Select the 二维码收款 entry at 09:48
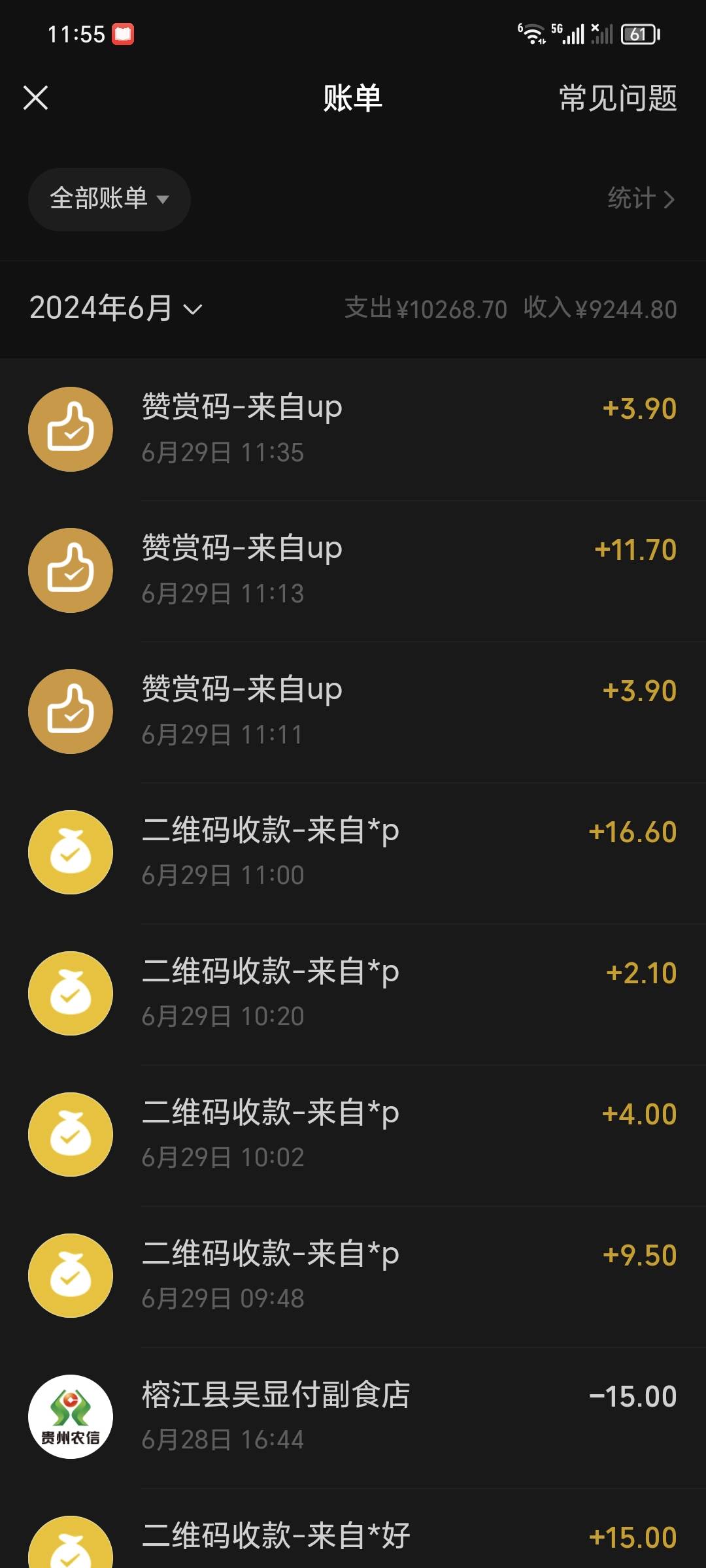The height and width of the screenshot is (1568, 706). click(x=353, y=1277)
